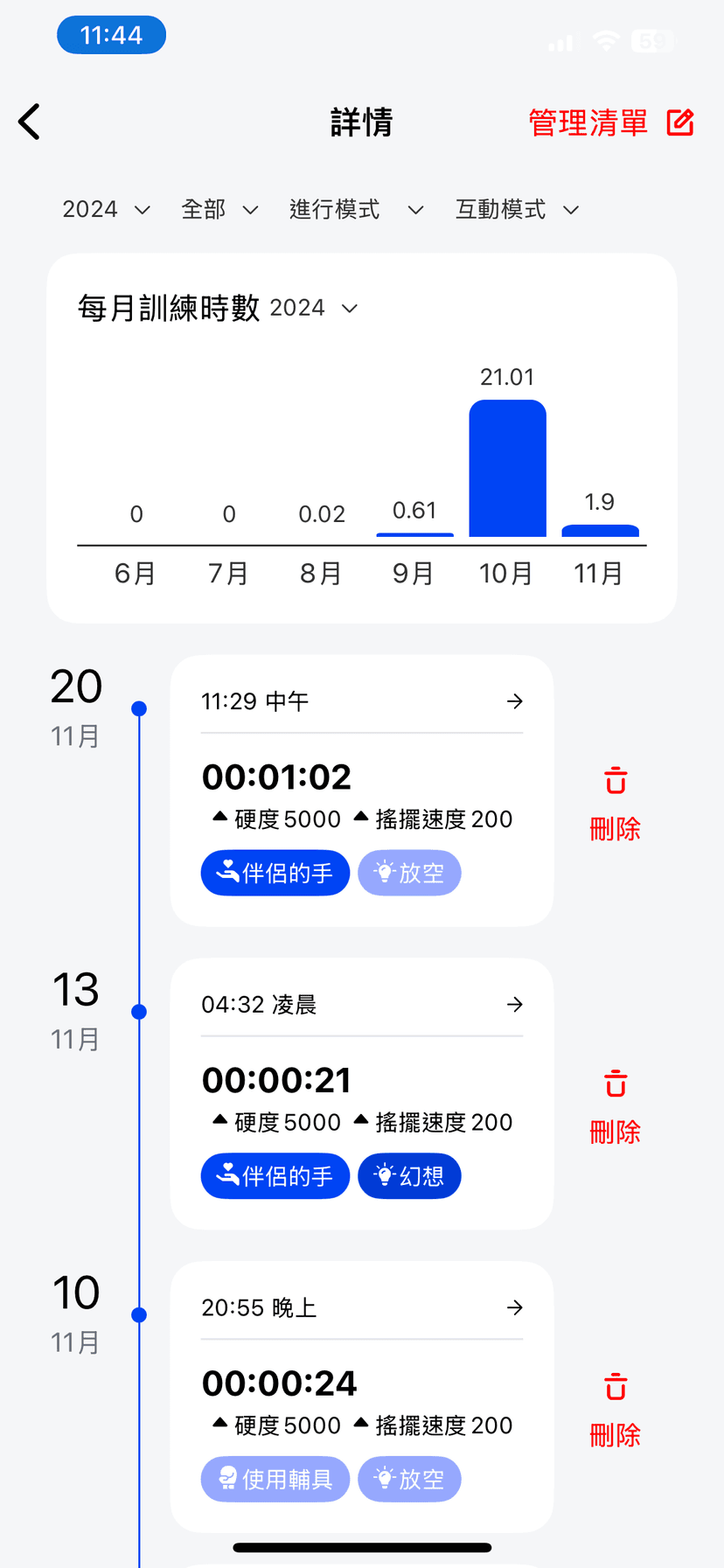The width and height of the screenshot is (724, 1568).
Task: Select the 使用輔具 tag on November 10 record
Action: tap(275, 1479)
